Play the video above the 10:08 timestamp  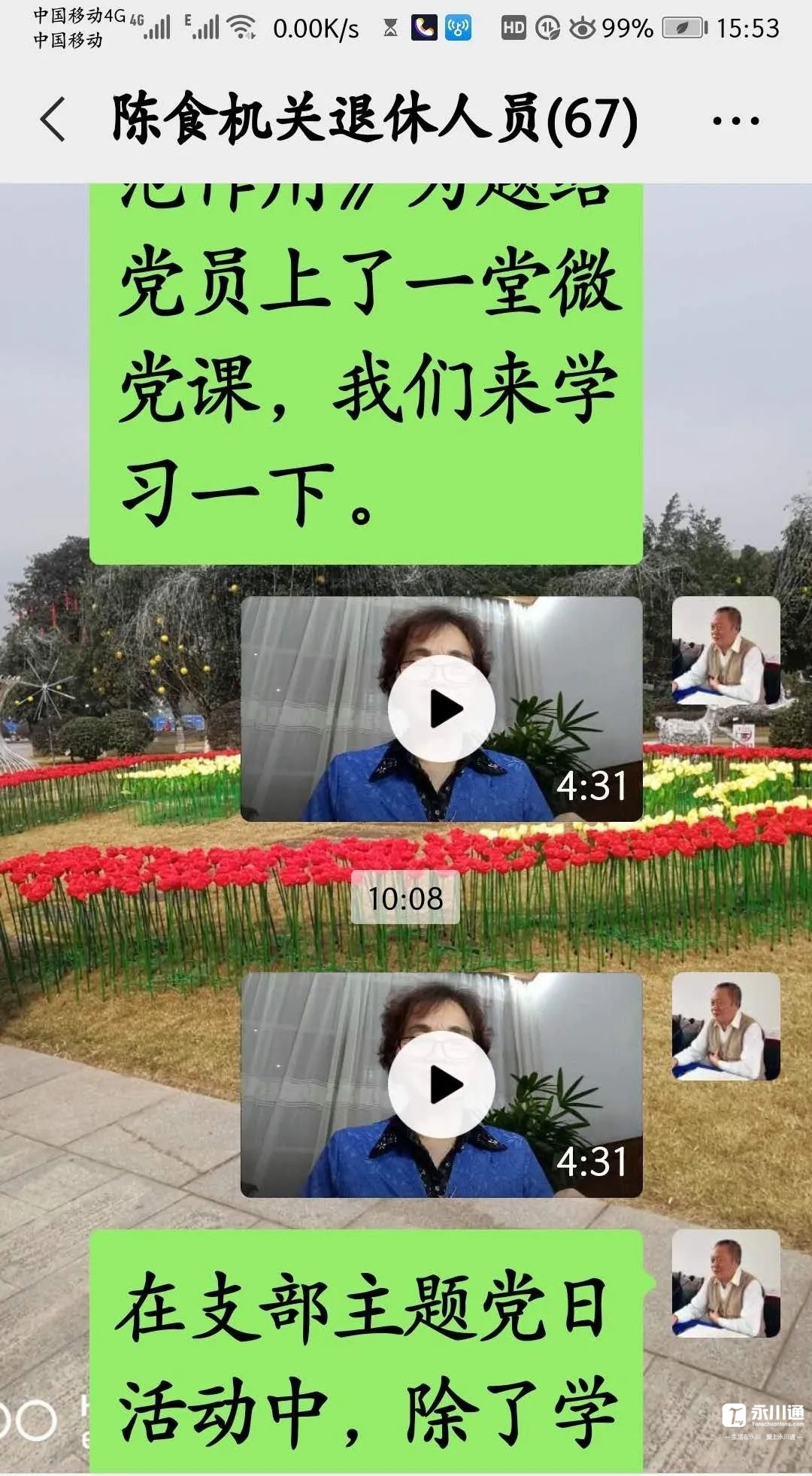[x=441, y=709]
